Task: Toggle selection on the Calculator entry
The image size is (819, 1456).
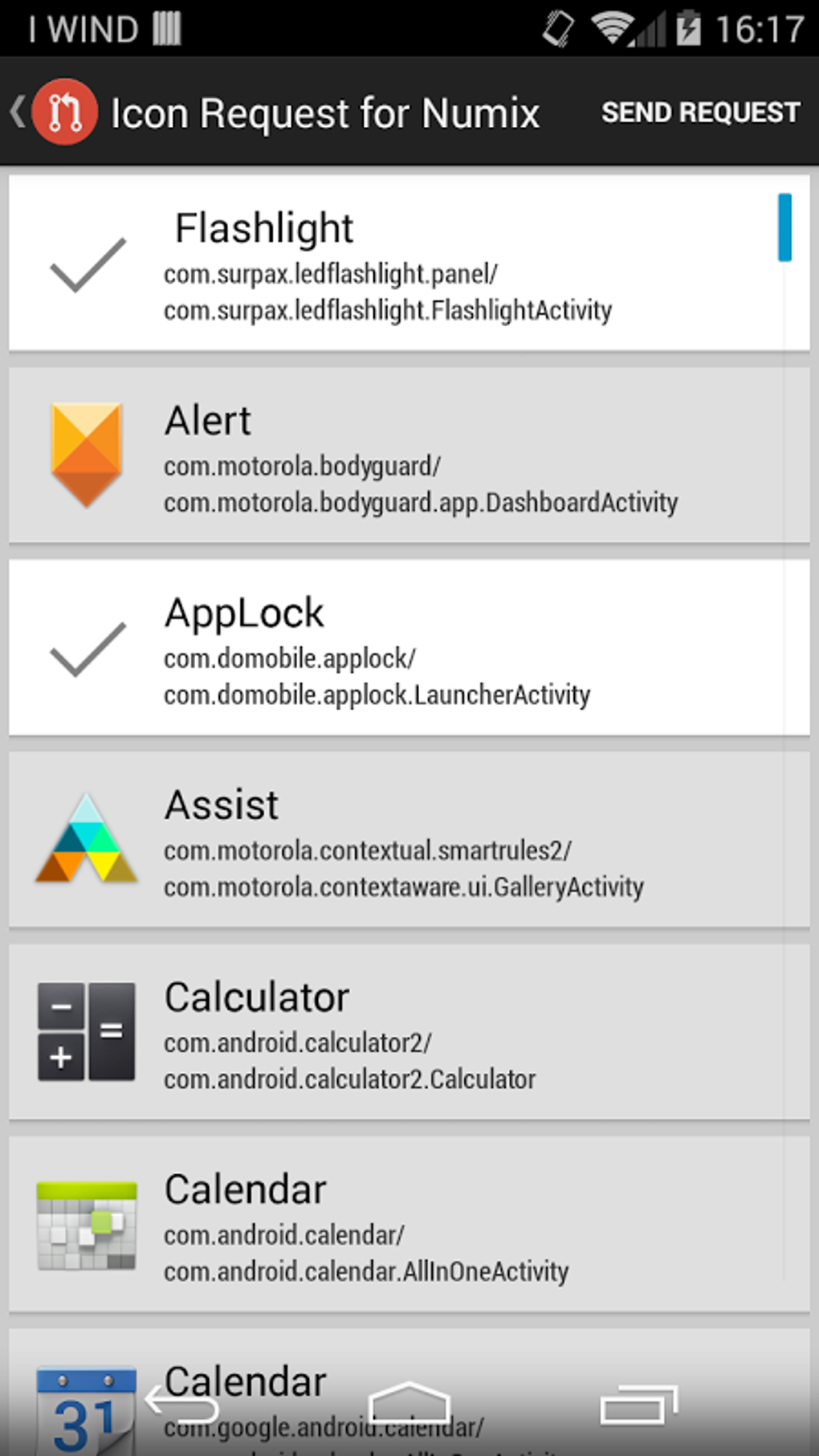Action: [x=401, y=1030]
